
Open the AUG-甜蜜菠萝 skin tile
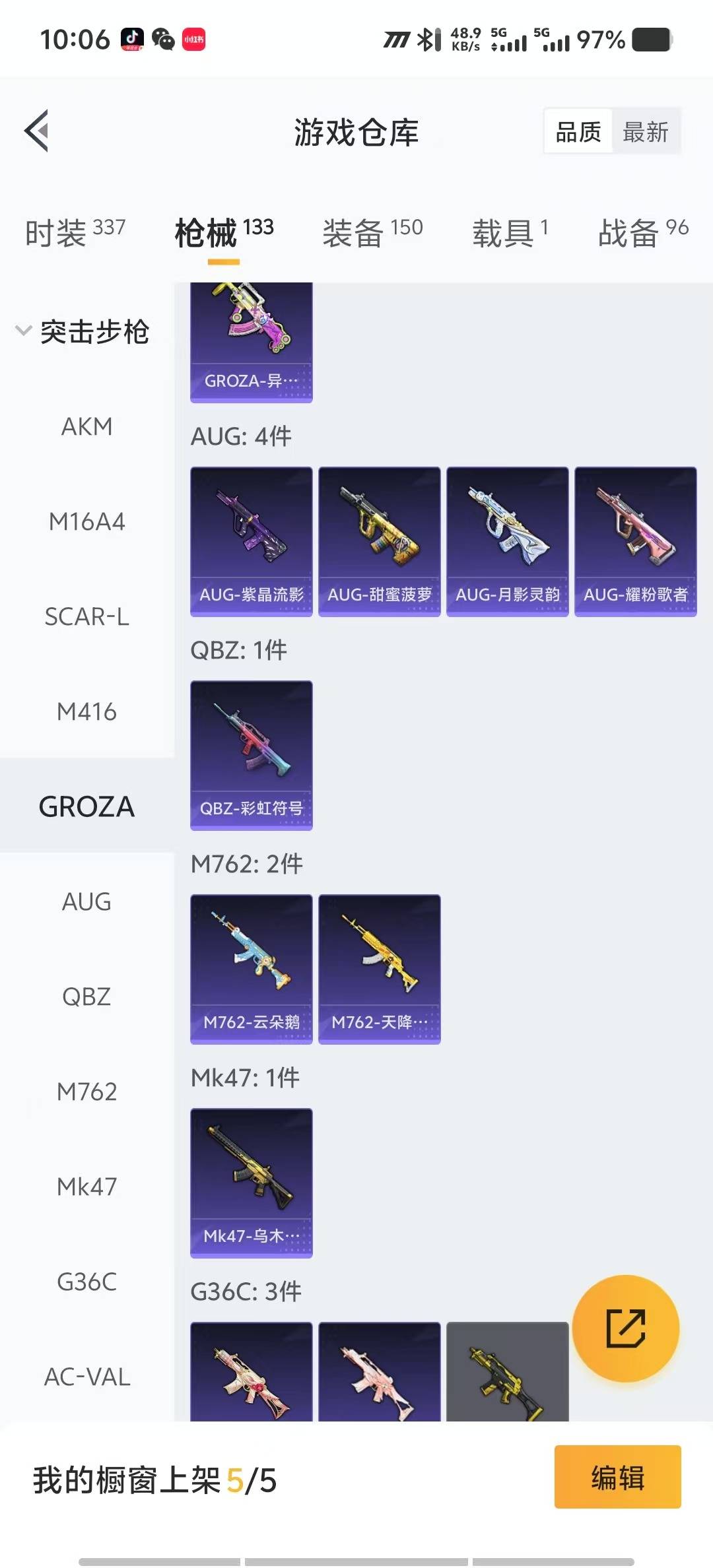click(x=380, y=541)
